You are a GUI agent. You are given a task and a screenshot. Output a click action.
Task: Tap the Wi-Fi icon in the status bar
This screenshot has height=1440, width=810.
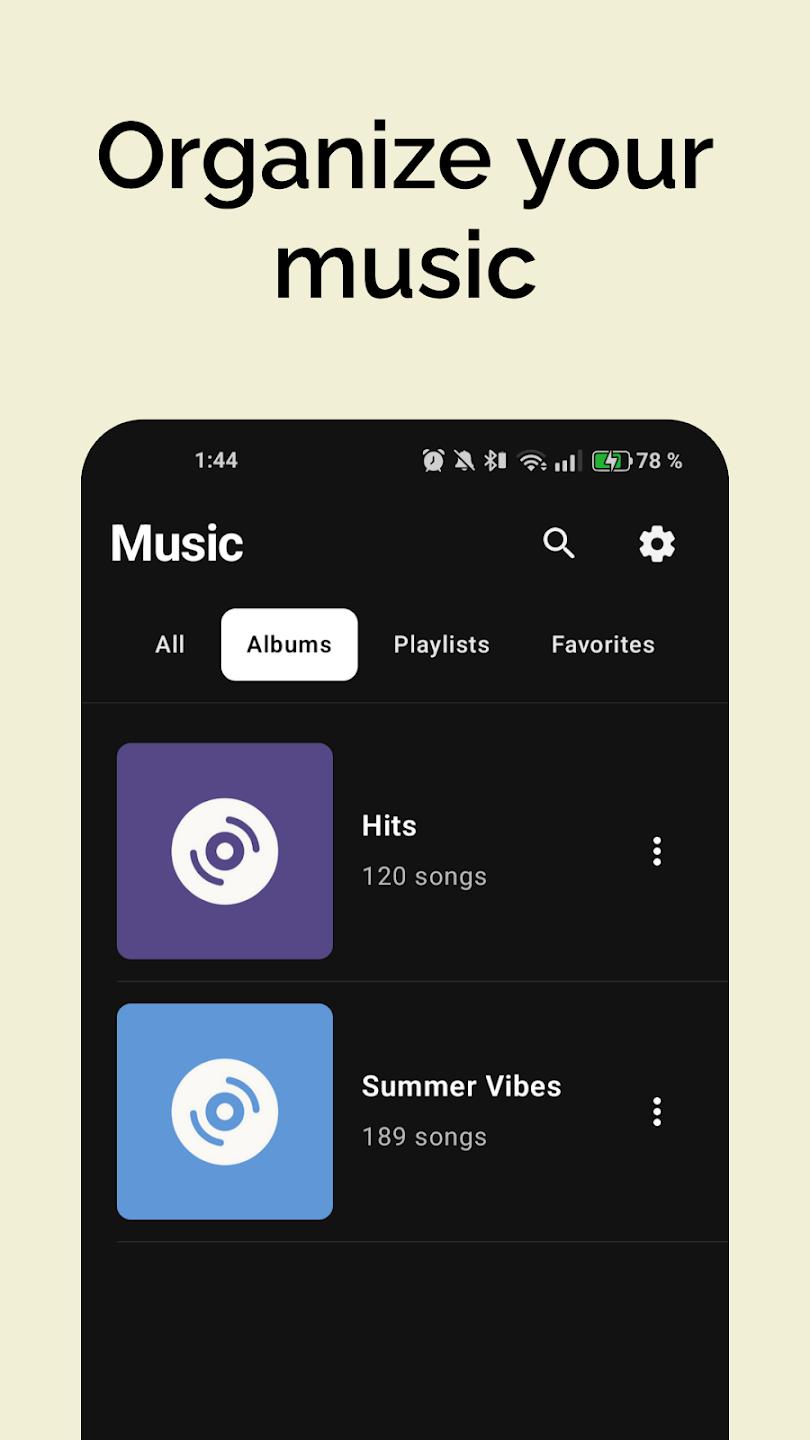point(534,461)
